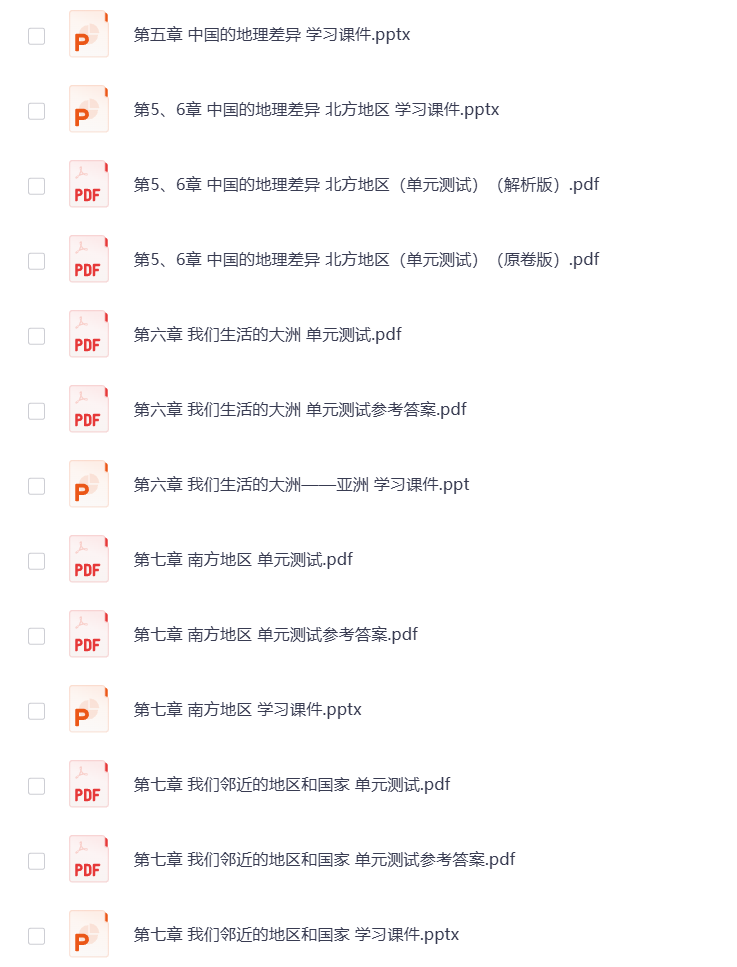Click the 第七章 南方地区 单元测试 PDF icon

pyautogui.click(x=88, y=559)
